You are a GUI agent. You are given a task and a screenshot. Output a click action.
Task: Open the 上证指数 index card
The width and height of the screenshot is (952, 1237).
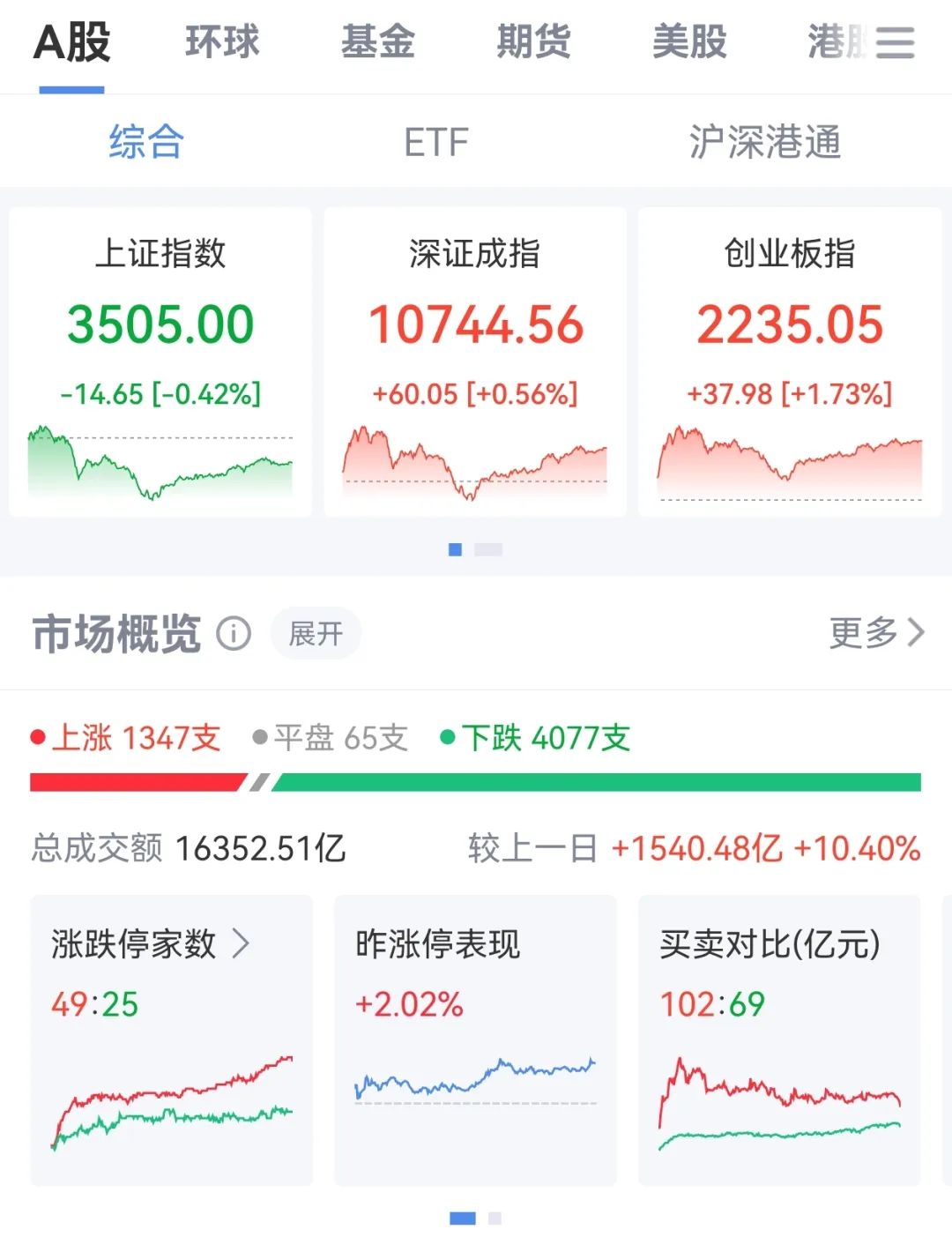coord(160,361)
